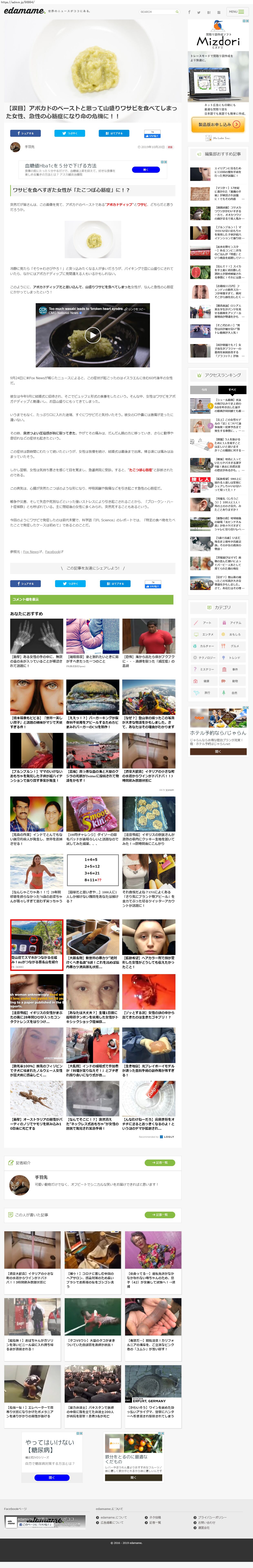The image size is (253, 1568).
Task: Play the wasabi broken heart syndrome video
Action: [92, 334]
